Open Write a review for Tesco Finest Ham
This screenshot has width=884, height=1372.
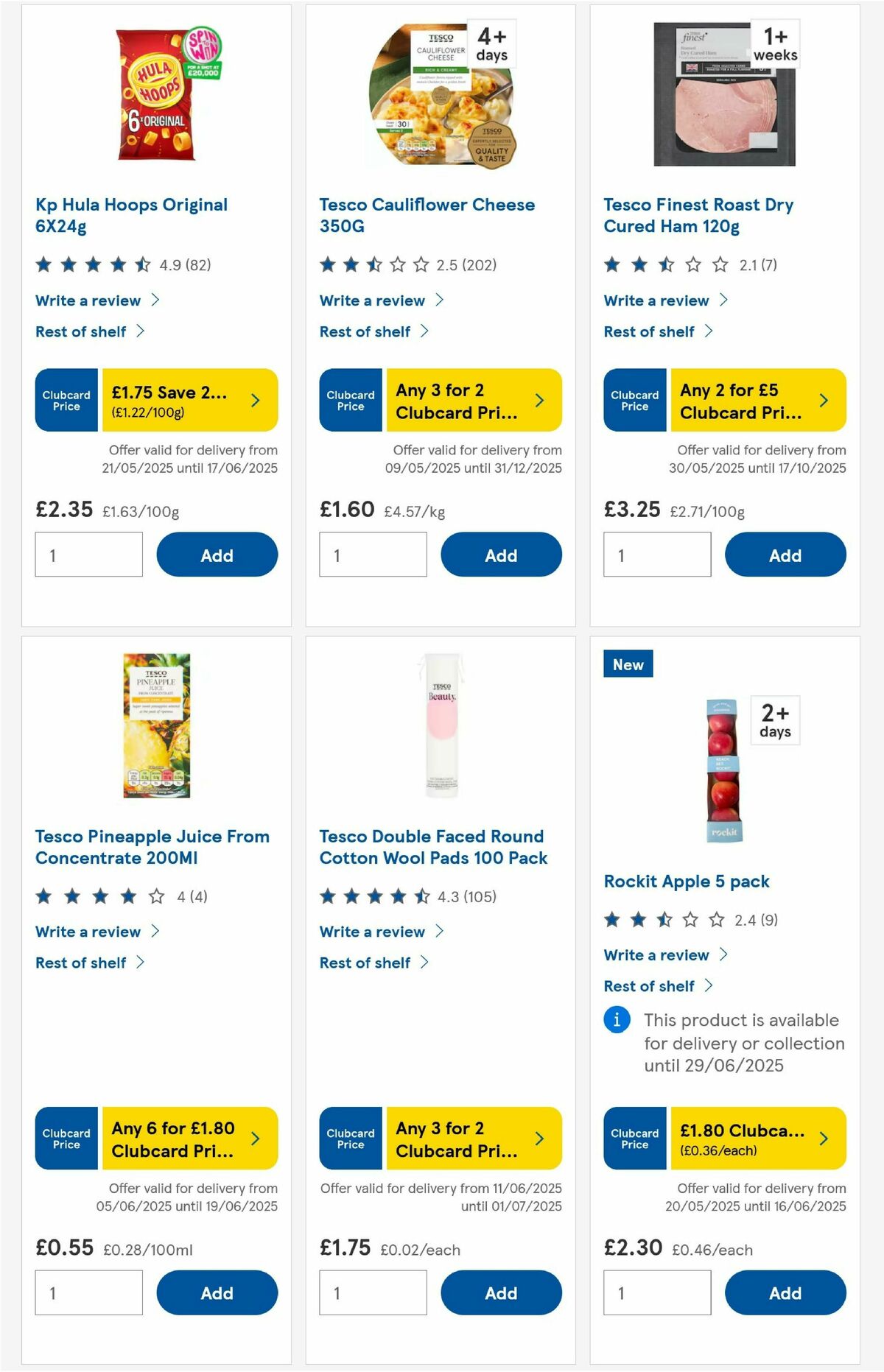click(656, 300)
